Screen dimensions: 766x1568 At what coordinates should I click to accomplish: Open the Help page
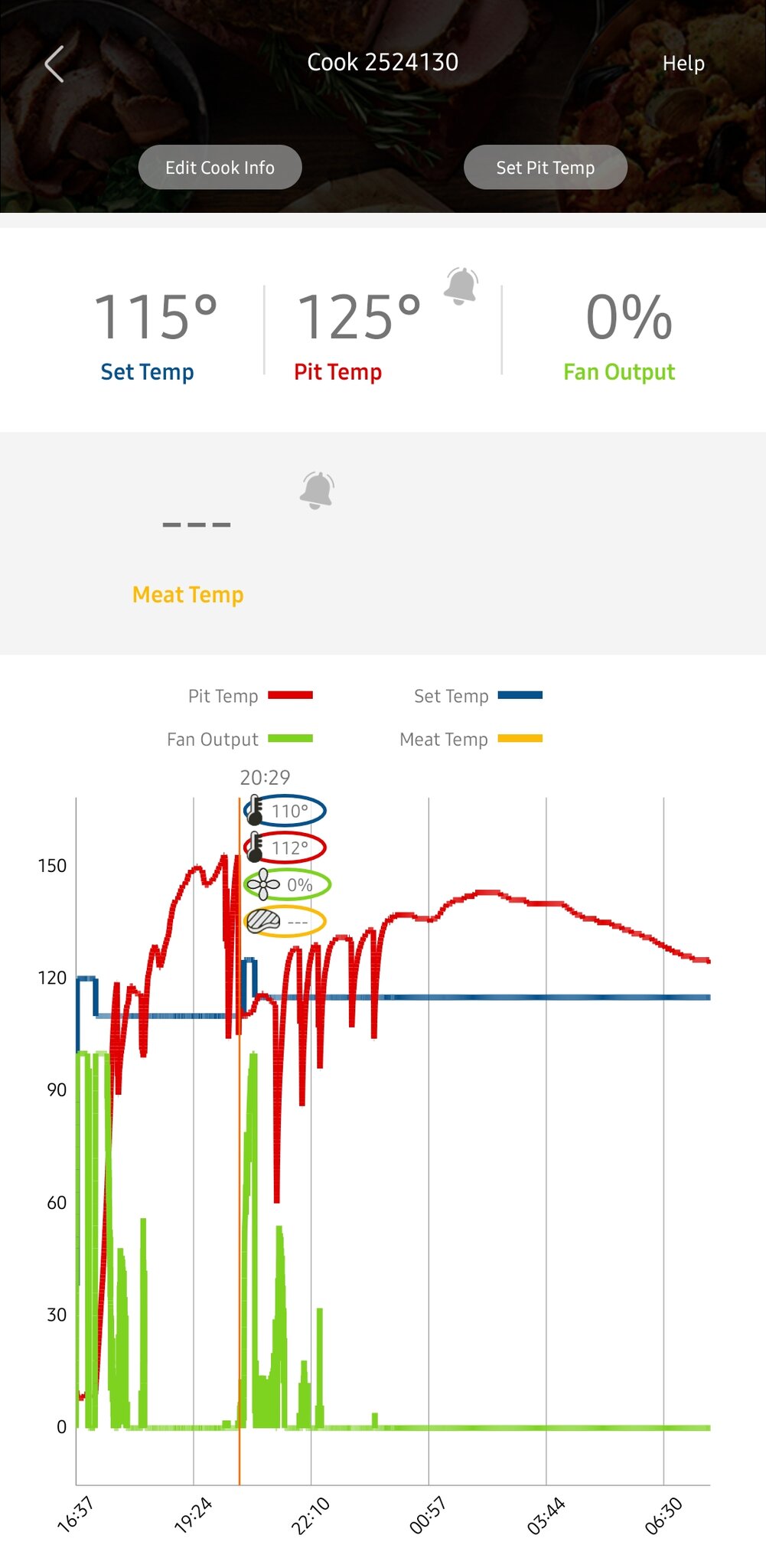(x=683, y=64)
